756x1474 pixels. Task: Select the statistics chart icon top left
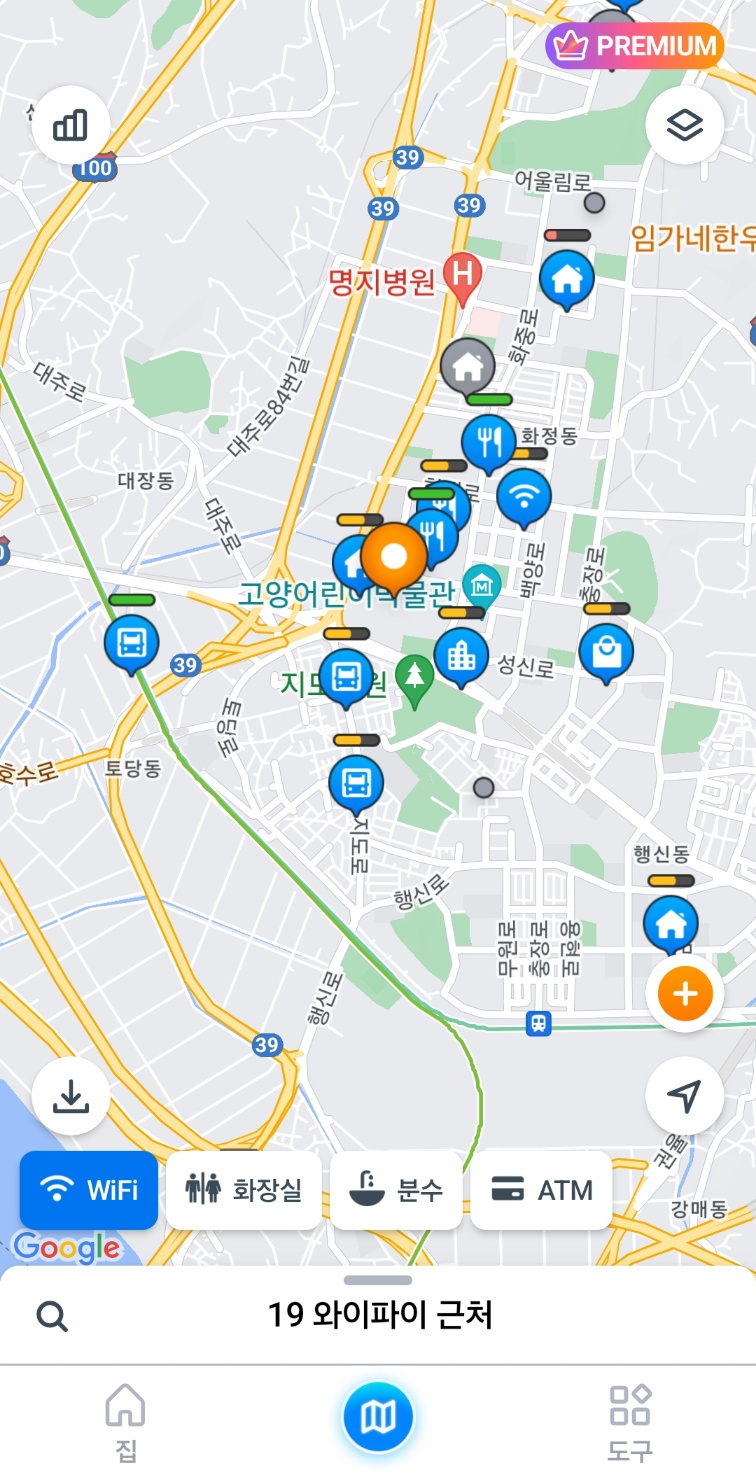pos(70,124)
